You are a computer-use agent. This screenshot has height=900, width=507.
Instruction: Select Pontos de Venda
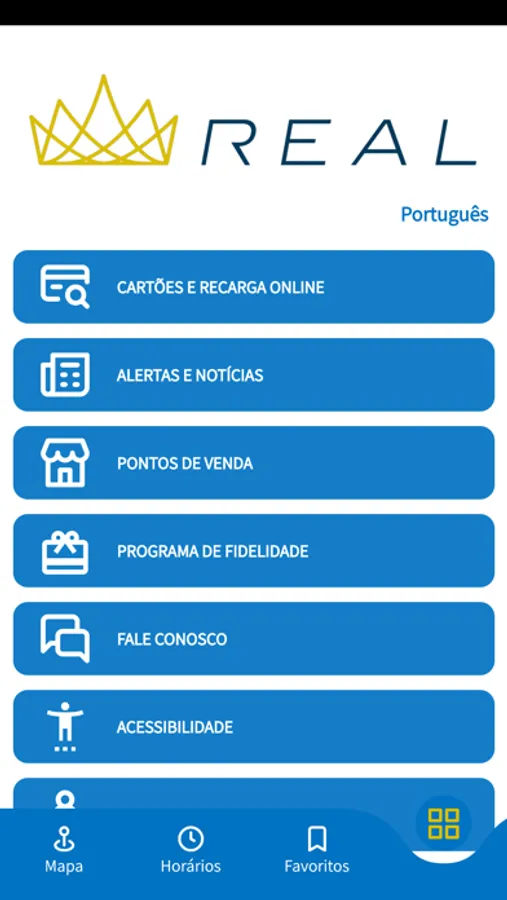click(253, 463)
